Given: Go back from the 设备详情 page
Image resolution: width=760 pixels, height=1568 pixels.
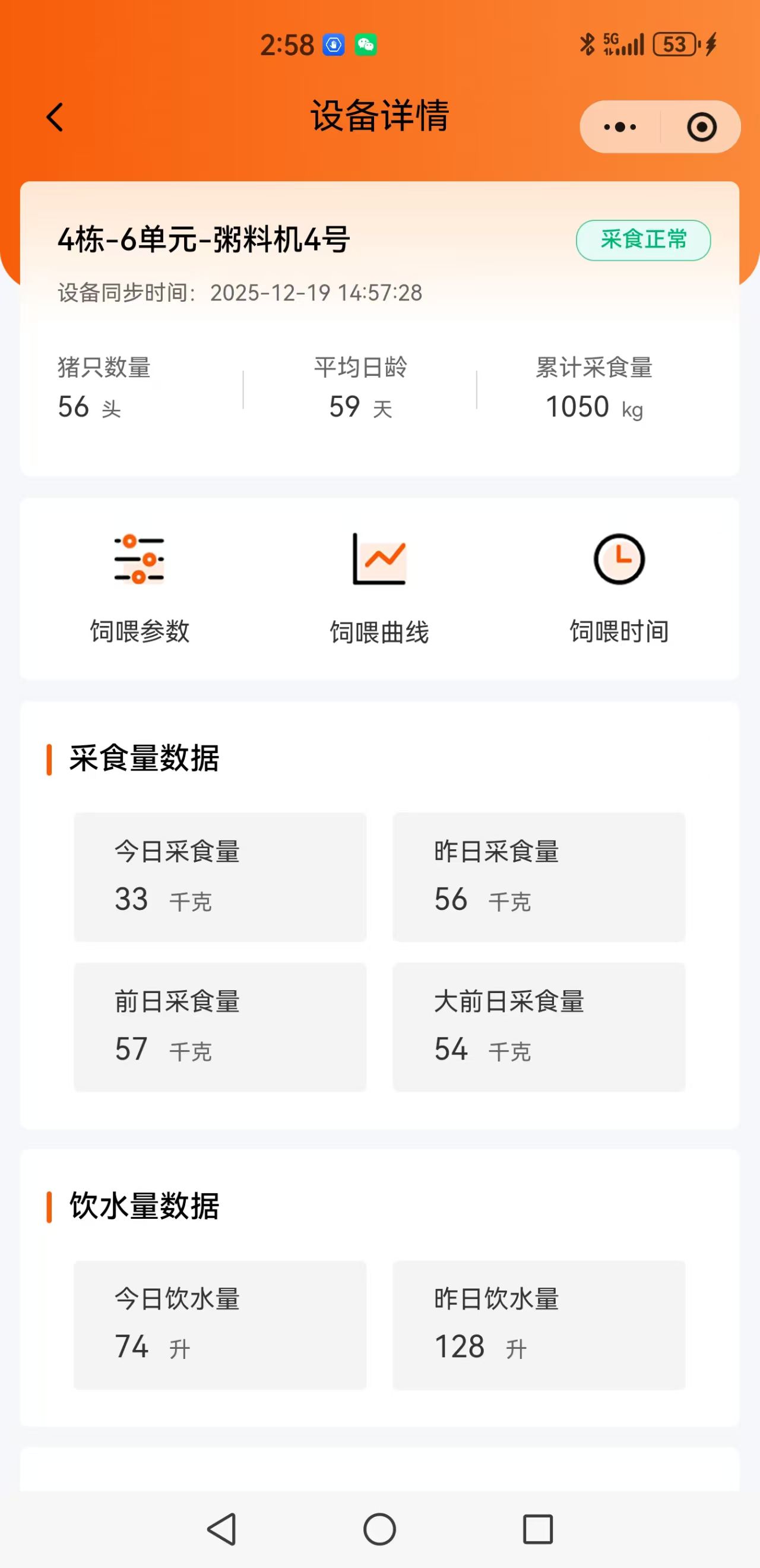Looking at the screenshot, I should (55, 117).
